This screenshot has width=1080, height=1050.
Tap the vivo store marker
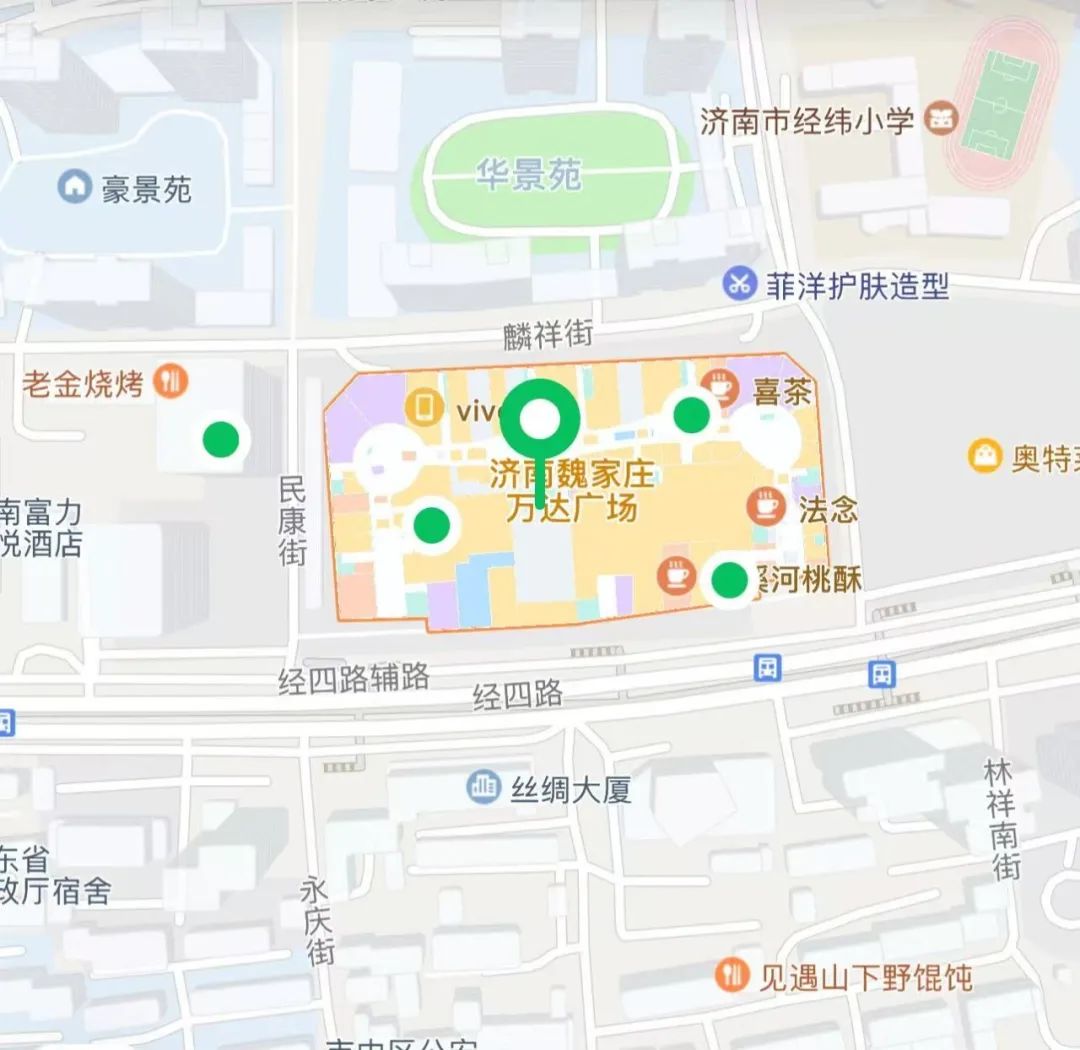pos(424,408)
